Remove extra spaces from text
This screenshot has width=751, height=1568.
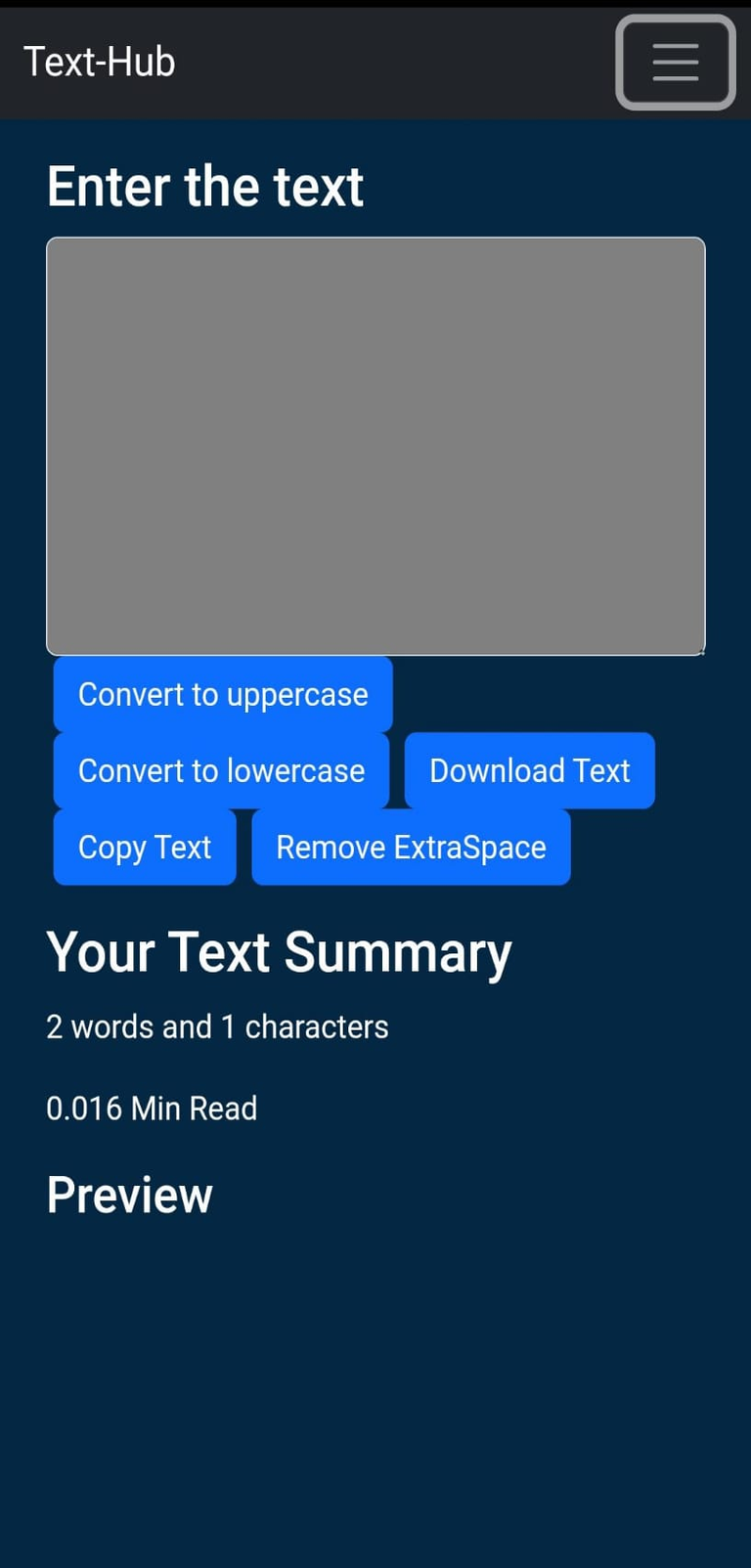point(411,848)
